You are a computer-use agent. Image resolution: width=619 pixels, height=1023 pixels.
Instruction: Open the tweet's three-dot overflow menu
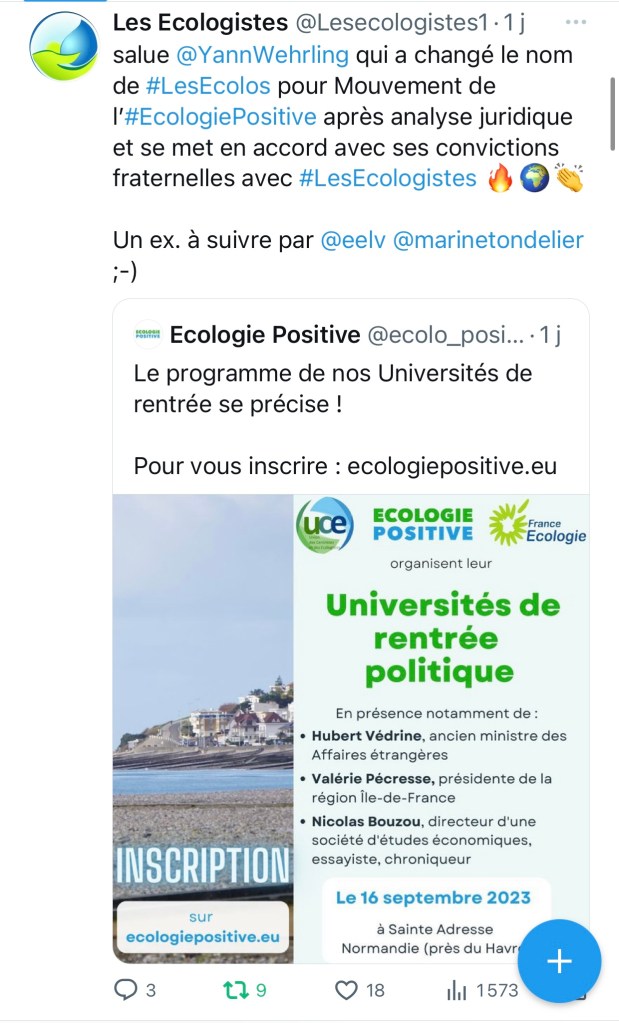576,21
